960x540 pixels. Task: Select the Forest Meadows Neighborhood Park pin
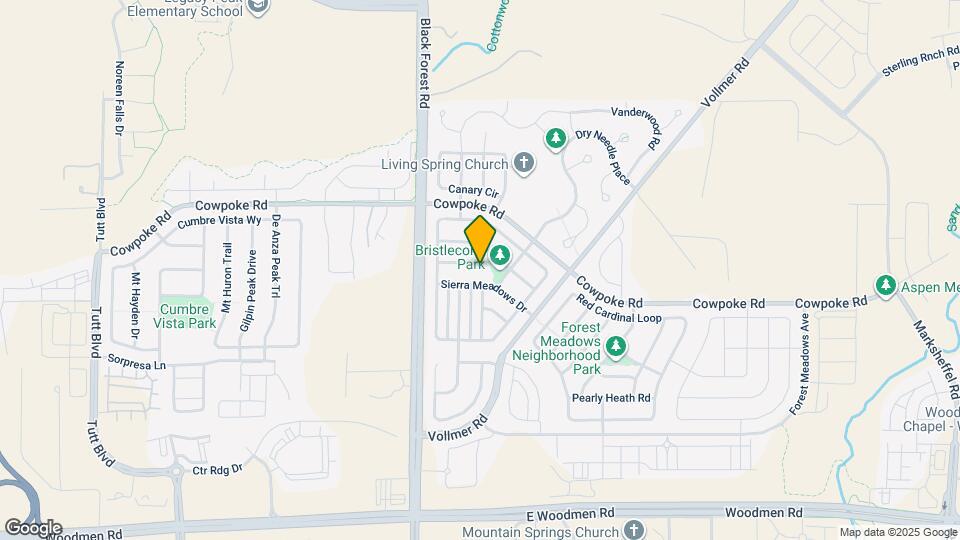(616, 347)
